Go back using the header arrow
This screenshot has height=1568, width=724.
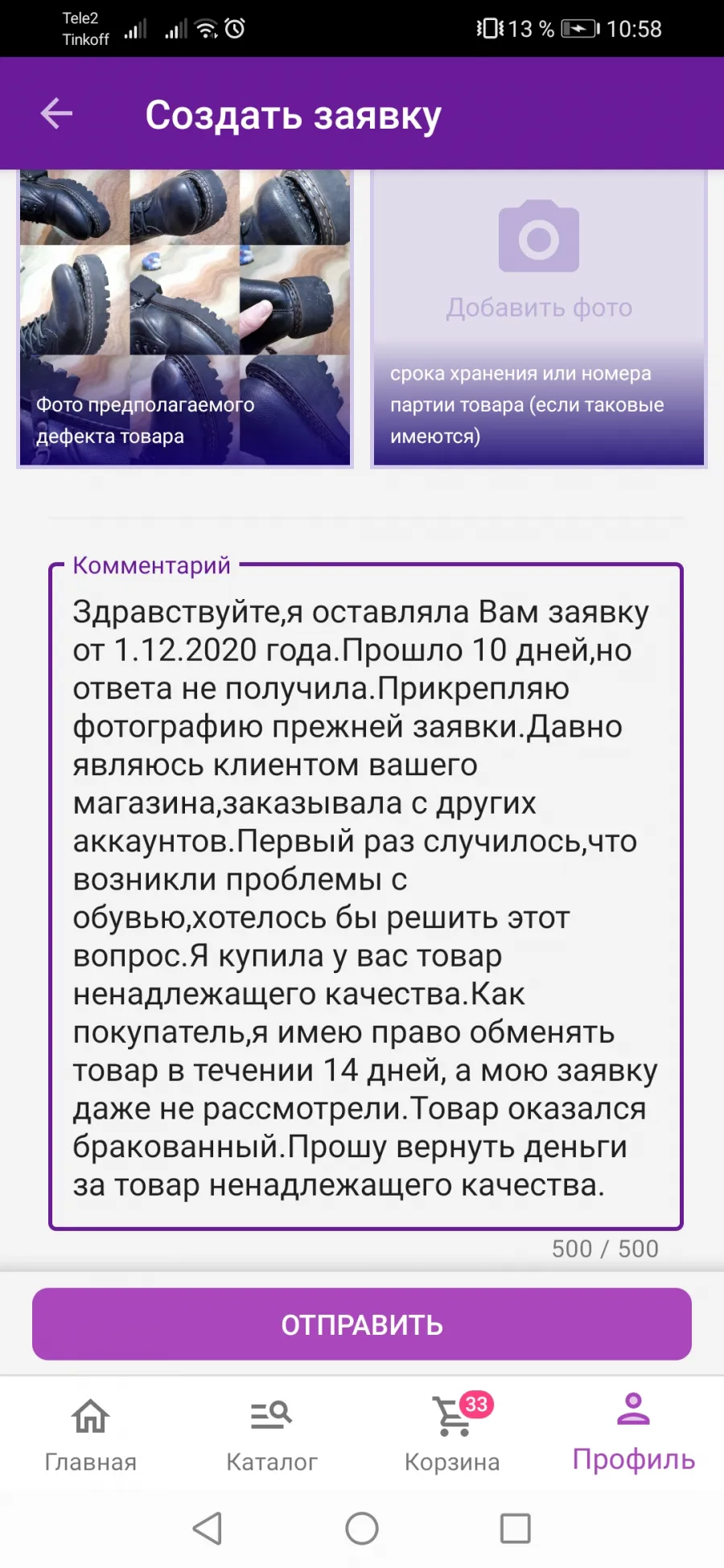click(x=57, y=113)
